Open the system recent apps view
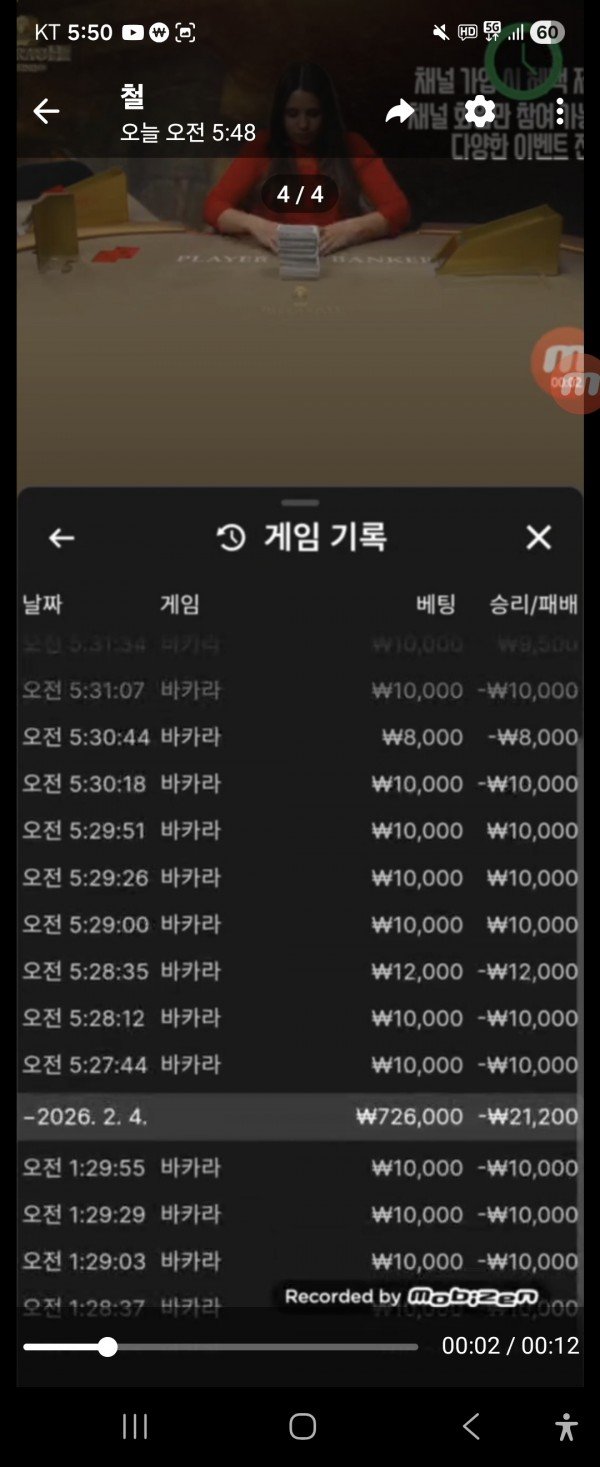Screen dimensions: 600x1467 click(135, 1427)
